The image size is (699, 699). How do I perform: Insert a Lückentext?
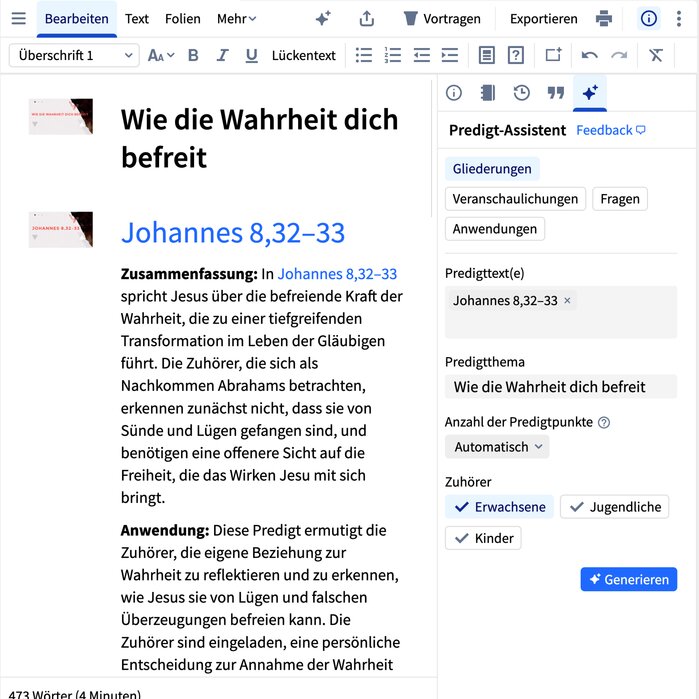(x=303, y=55)
